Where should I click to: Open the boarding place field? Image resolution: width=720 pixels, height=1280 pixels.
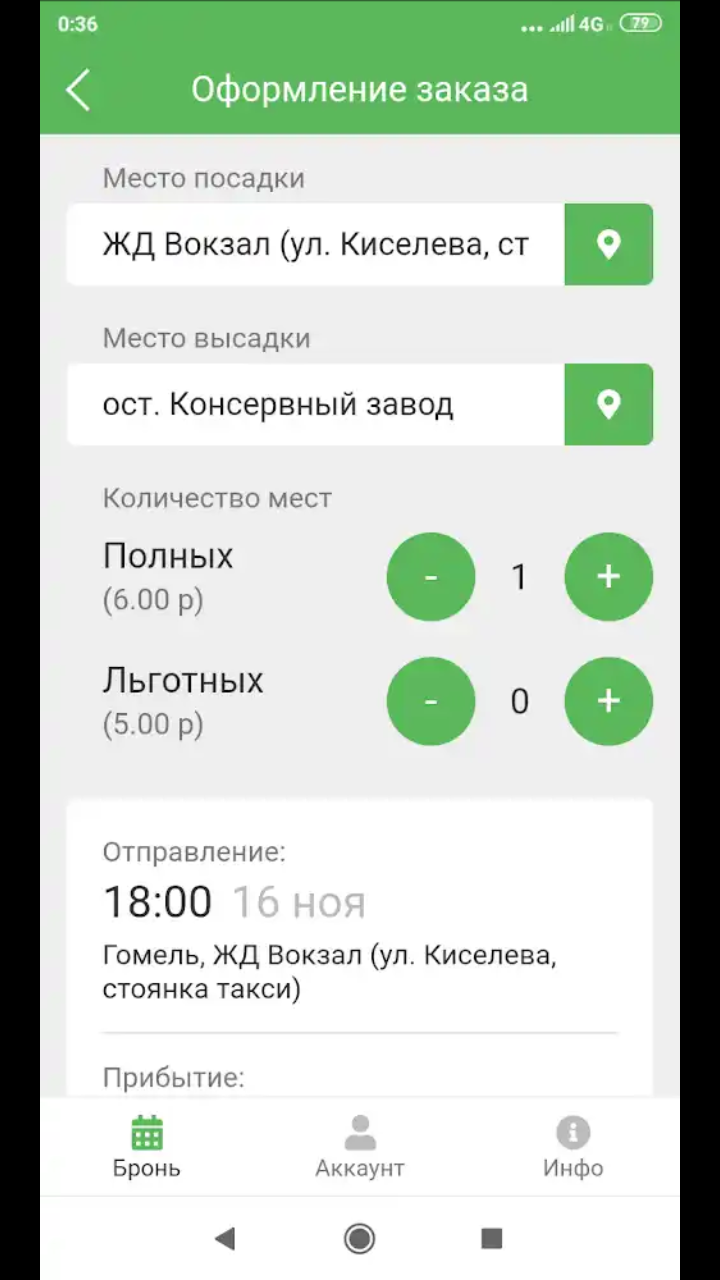pos(316,244)
